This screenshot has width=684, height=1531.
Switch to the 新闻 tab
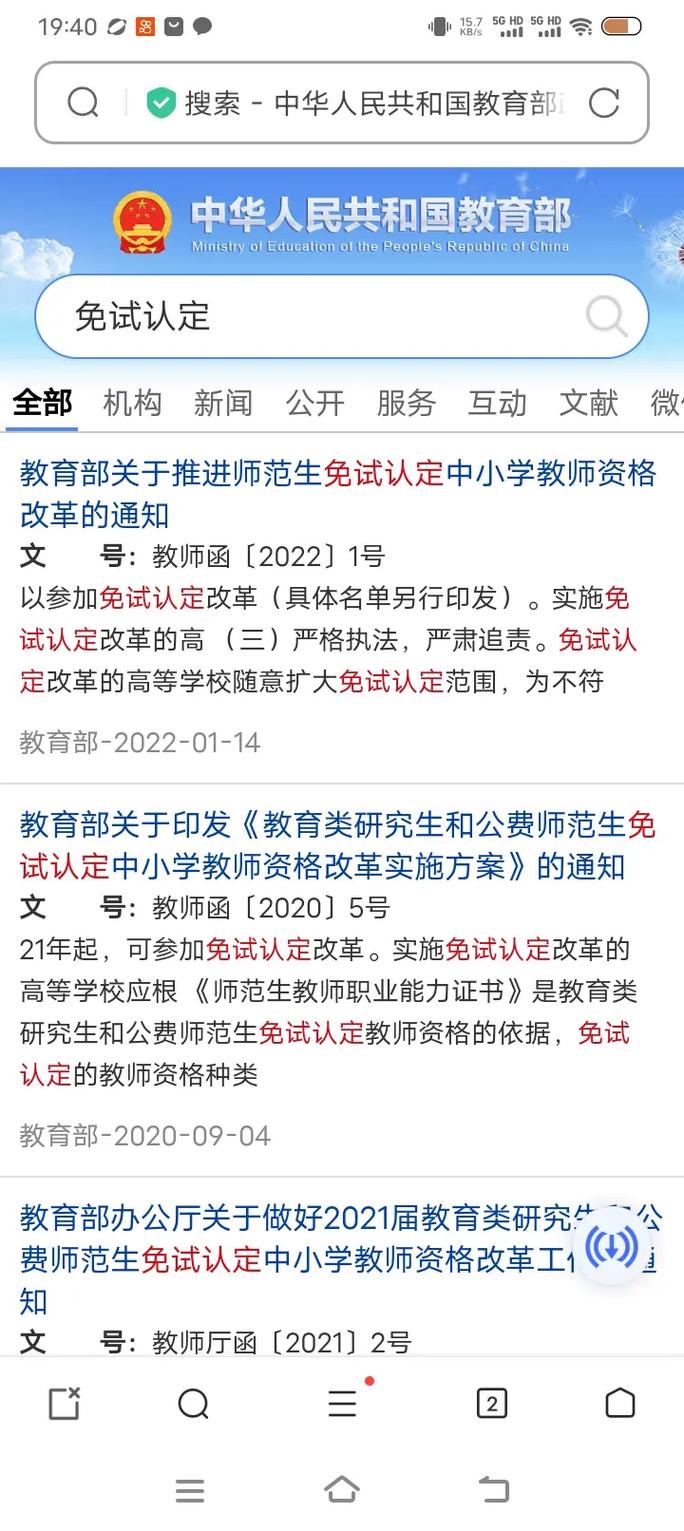tap(223, 403)
